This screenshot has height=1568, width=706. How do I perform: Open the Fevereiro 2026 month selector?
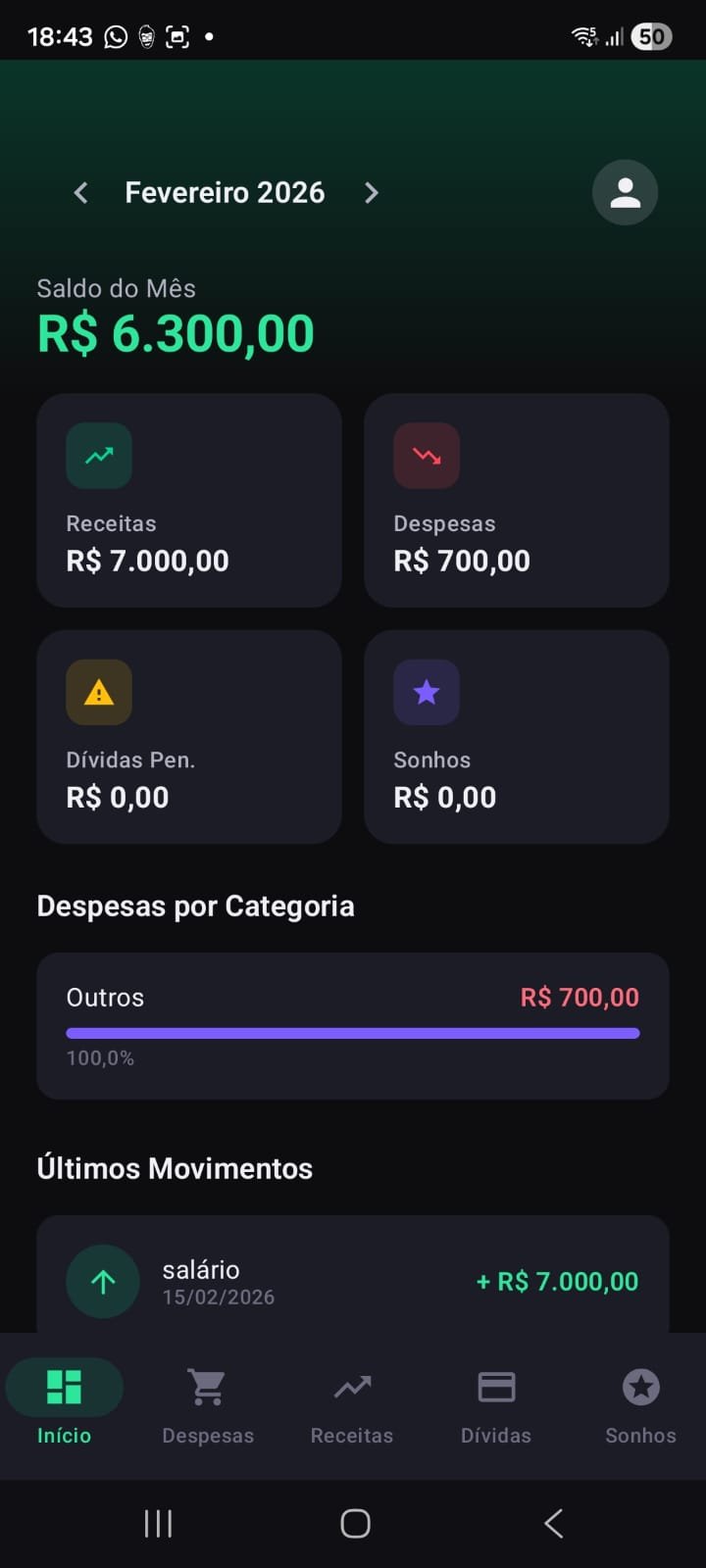pyautogui.click(x=224, y=192)
